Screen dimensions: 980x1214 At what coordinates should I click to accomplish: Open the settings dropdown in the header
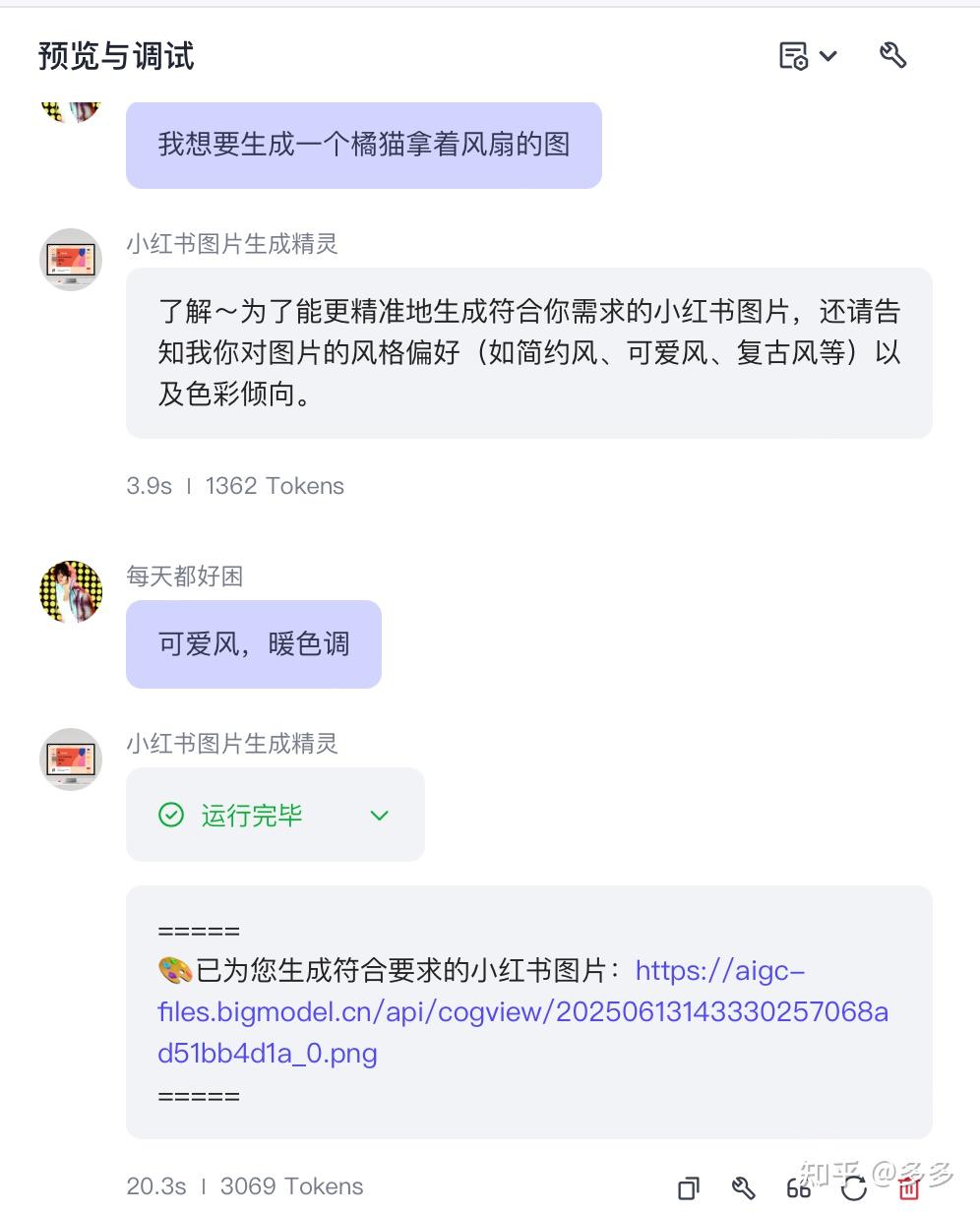807,56
